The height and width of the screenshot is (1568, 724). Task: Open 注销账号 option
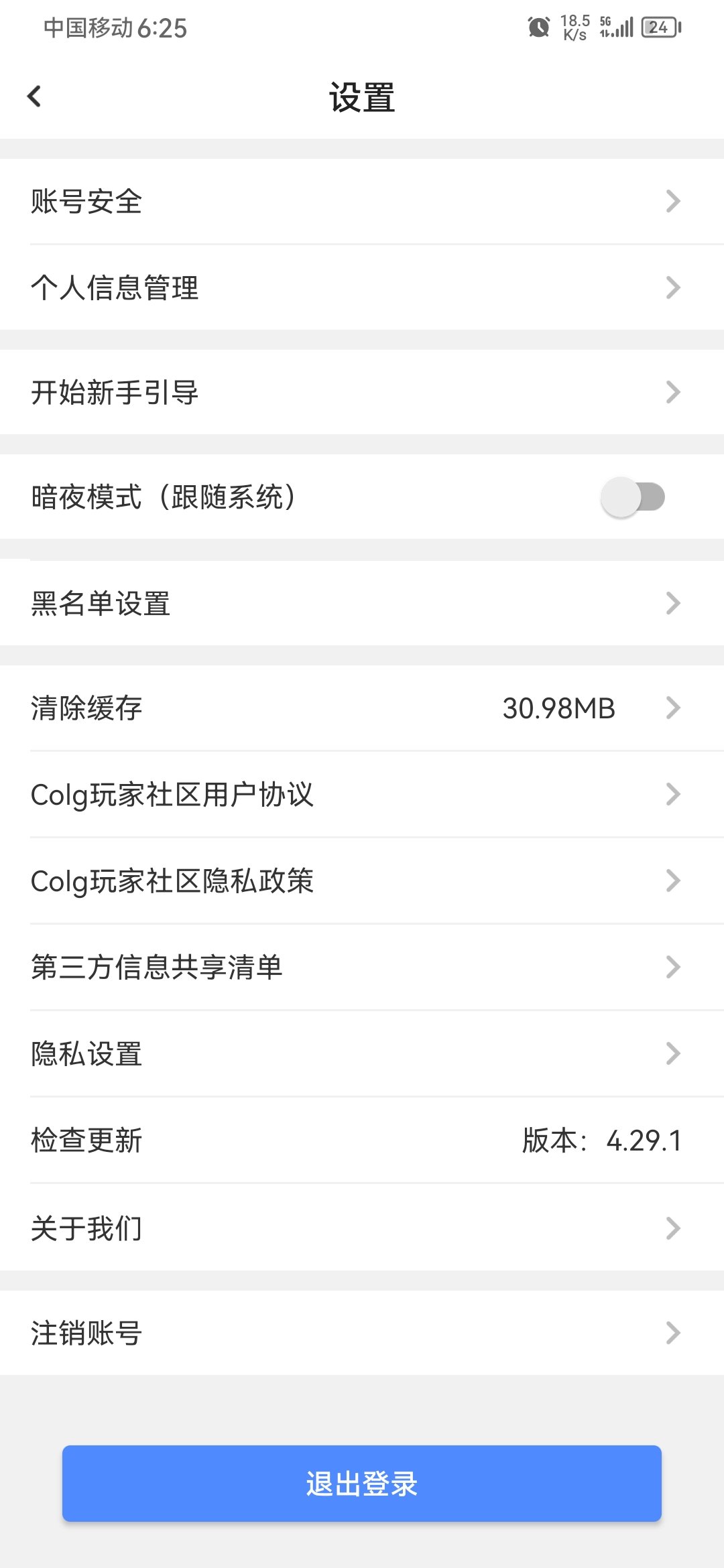[362, 1333]
